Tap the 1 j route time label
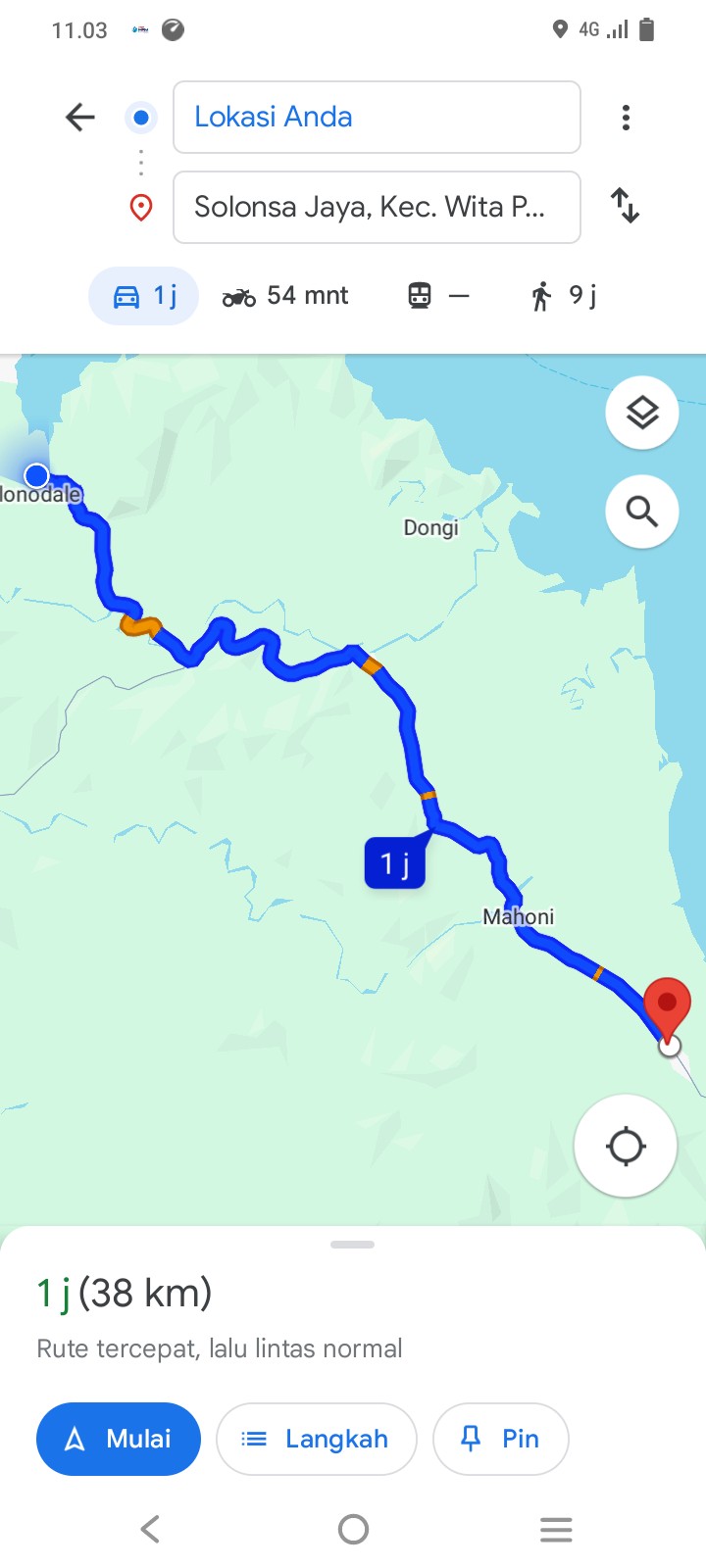This screenshot has height=1568, width=706. click(395, 863)
